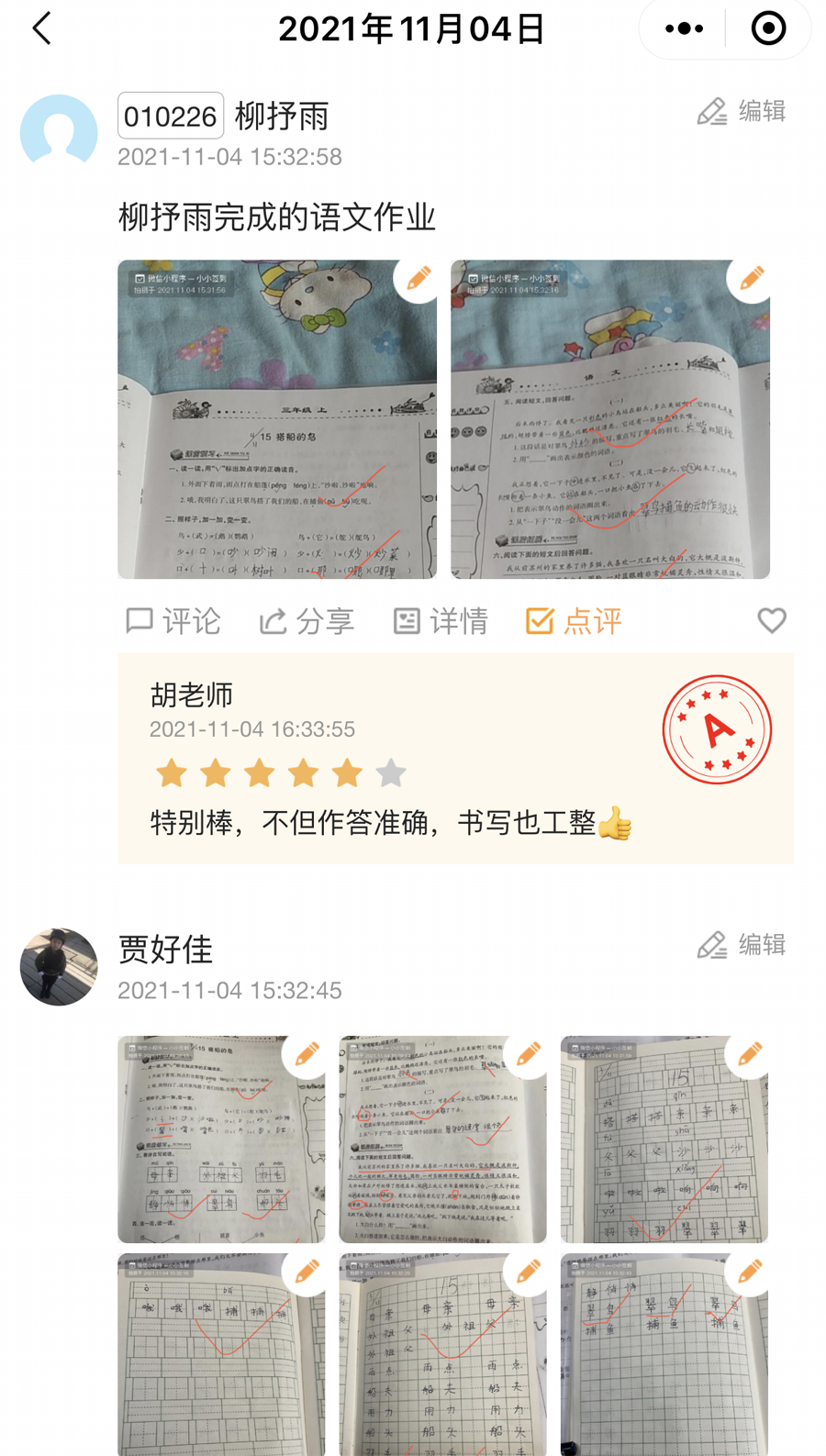Annotate 柳抒雨's second photo with pencil icon
Viewport: 826px width, 1456px height.
click(x=751, y=278)
